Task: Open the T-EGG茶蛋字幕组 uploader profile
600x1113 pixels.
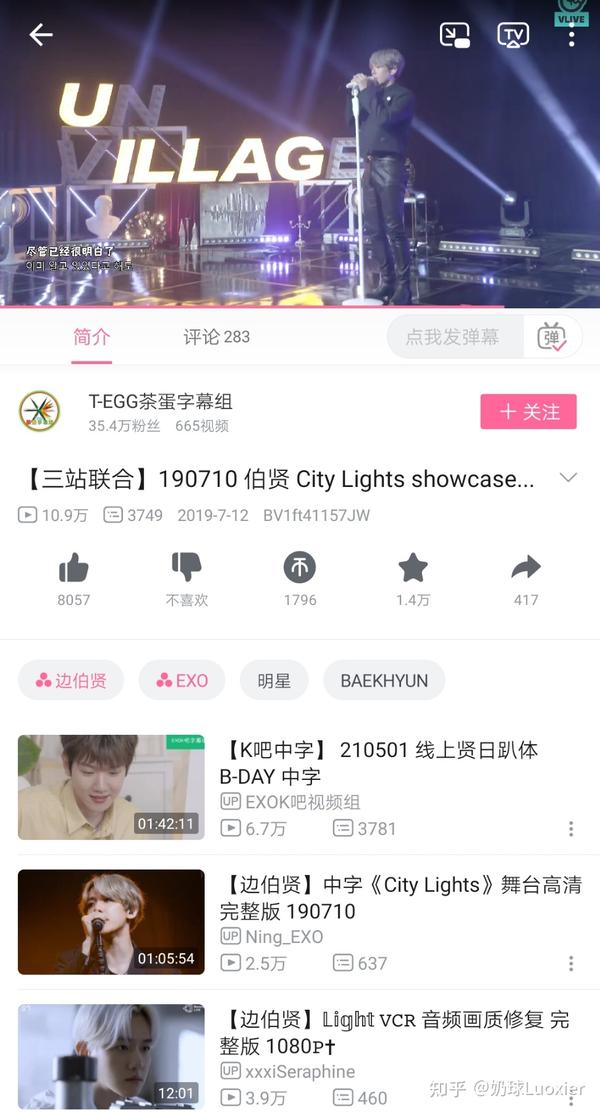Action: (x=160, y=402)
